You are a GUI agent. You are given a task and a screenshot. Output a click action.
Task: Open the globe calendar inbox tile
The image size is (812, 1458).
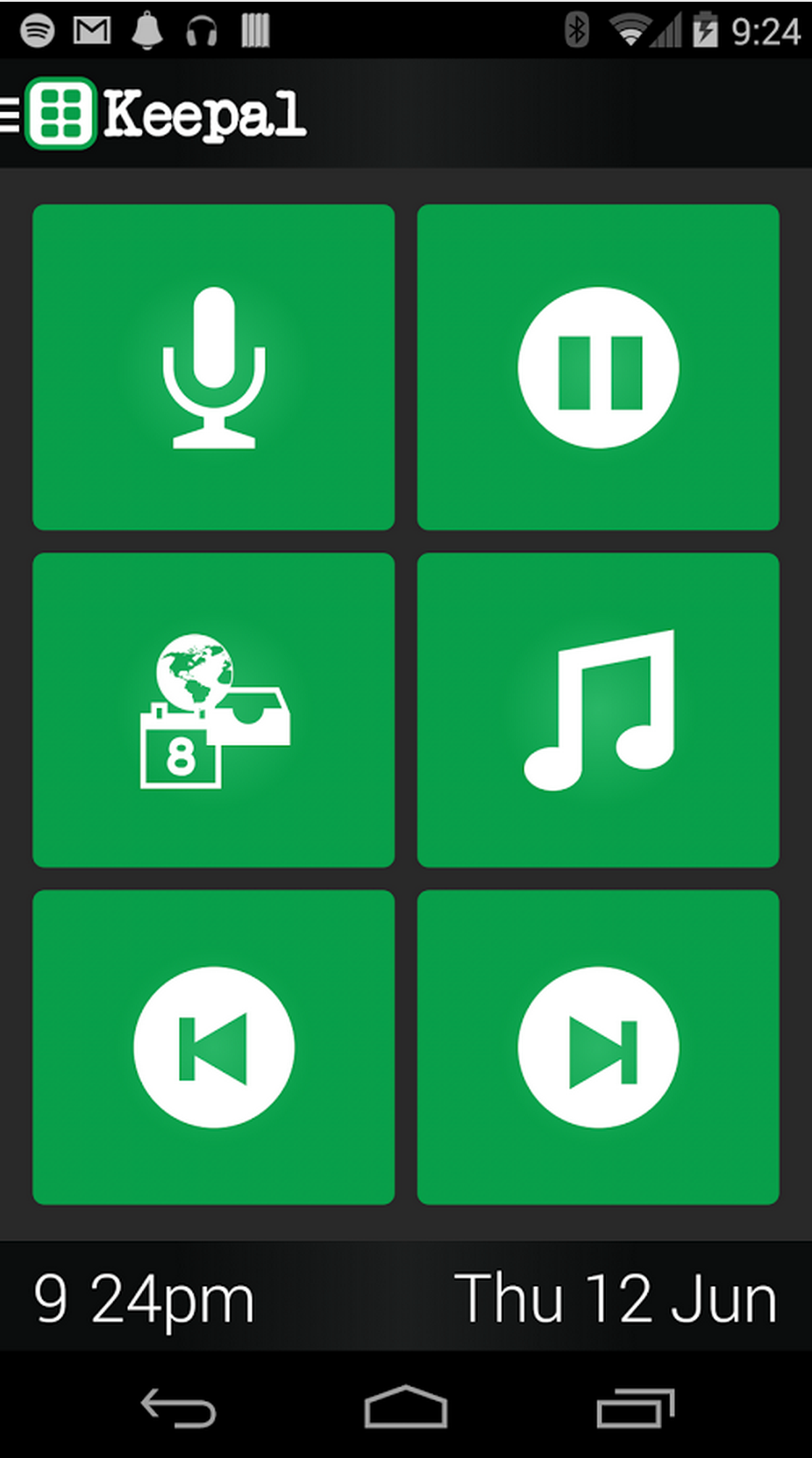(213, 710)
